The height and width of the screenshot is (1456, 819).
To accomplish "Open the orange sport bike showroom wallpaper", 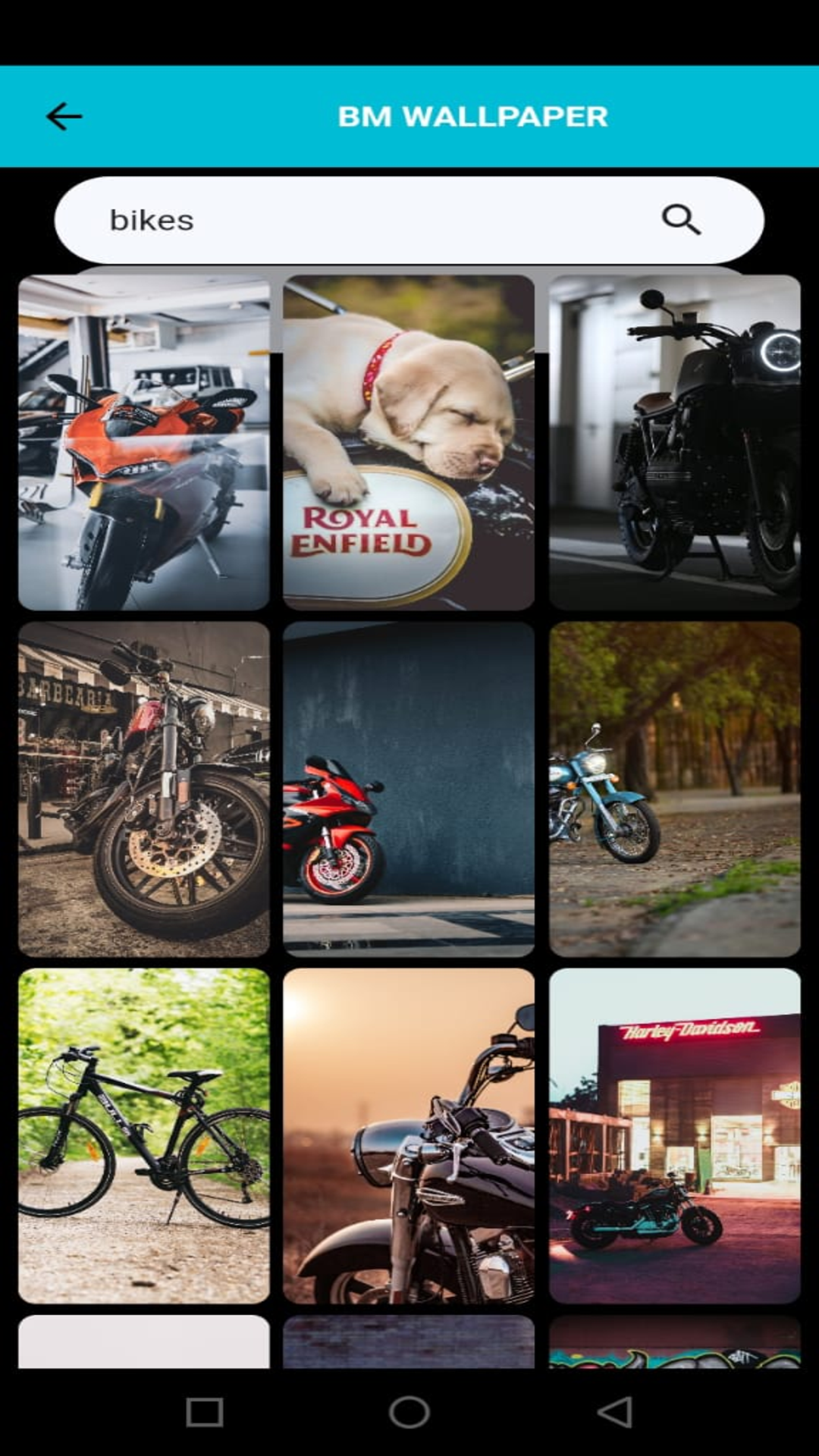I will (x=144, y=443).
